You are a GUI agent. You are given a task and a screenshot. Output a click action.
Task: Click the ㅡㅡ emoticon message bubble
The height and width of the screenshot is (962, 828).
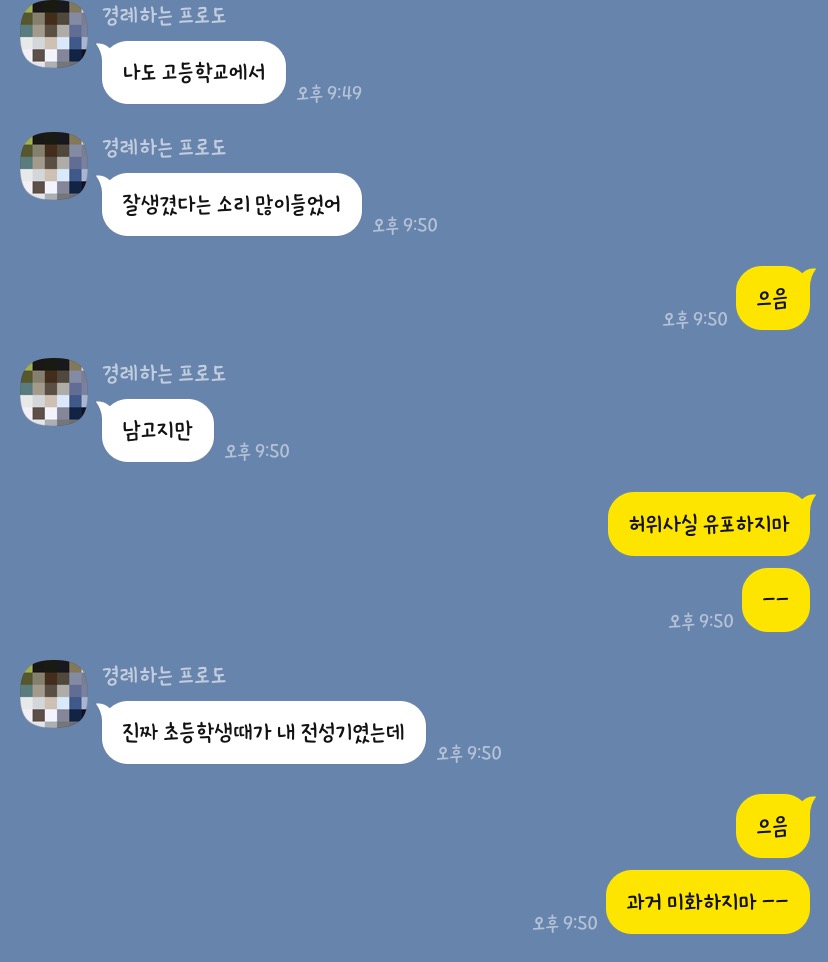click(x=776, y=599)
